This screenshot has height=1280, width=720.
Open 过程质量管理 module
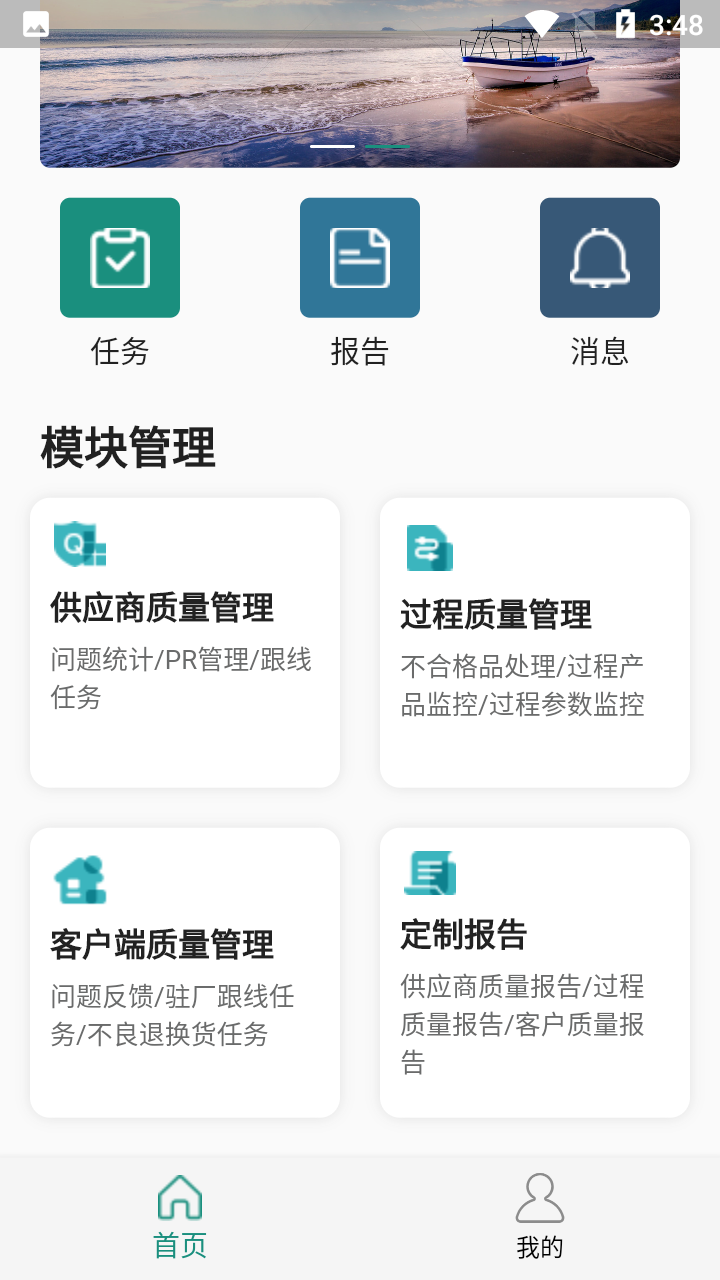tap(535, 641)
